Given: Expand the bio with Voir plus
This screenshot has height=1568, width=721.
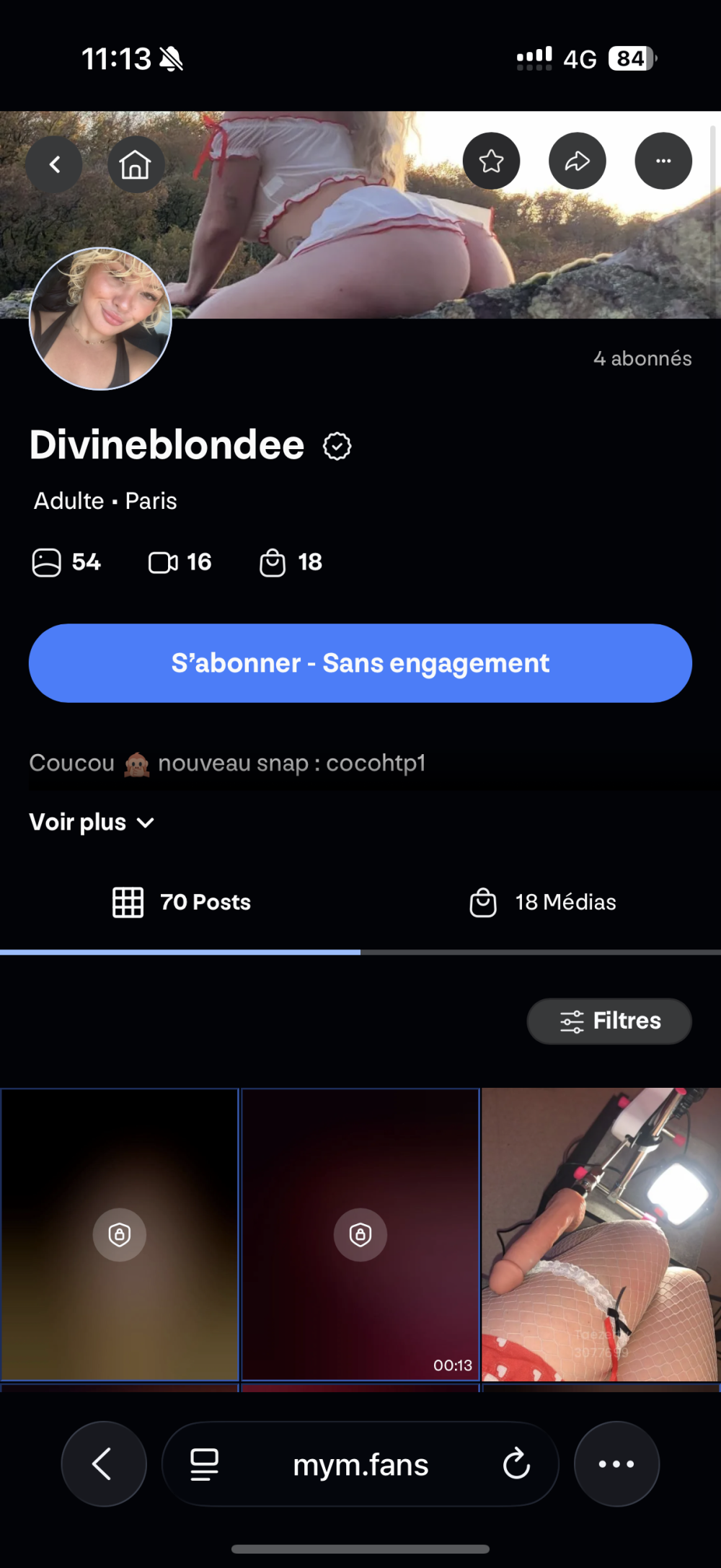Looking at the screenshot, I should point(92,823).
